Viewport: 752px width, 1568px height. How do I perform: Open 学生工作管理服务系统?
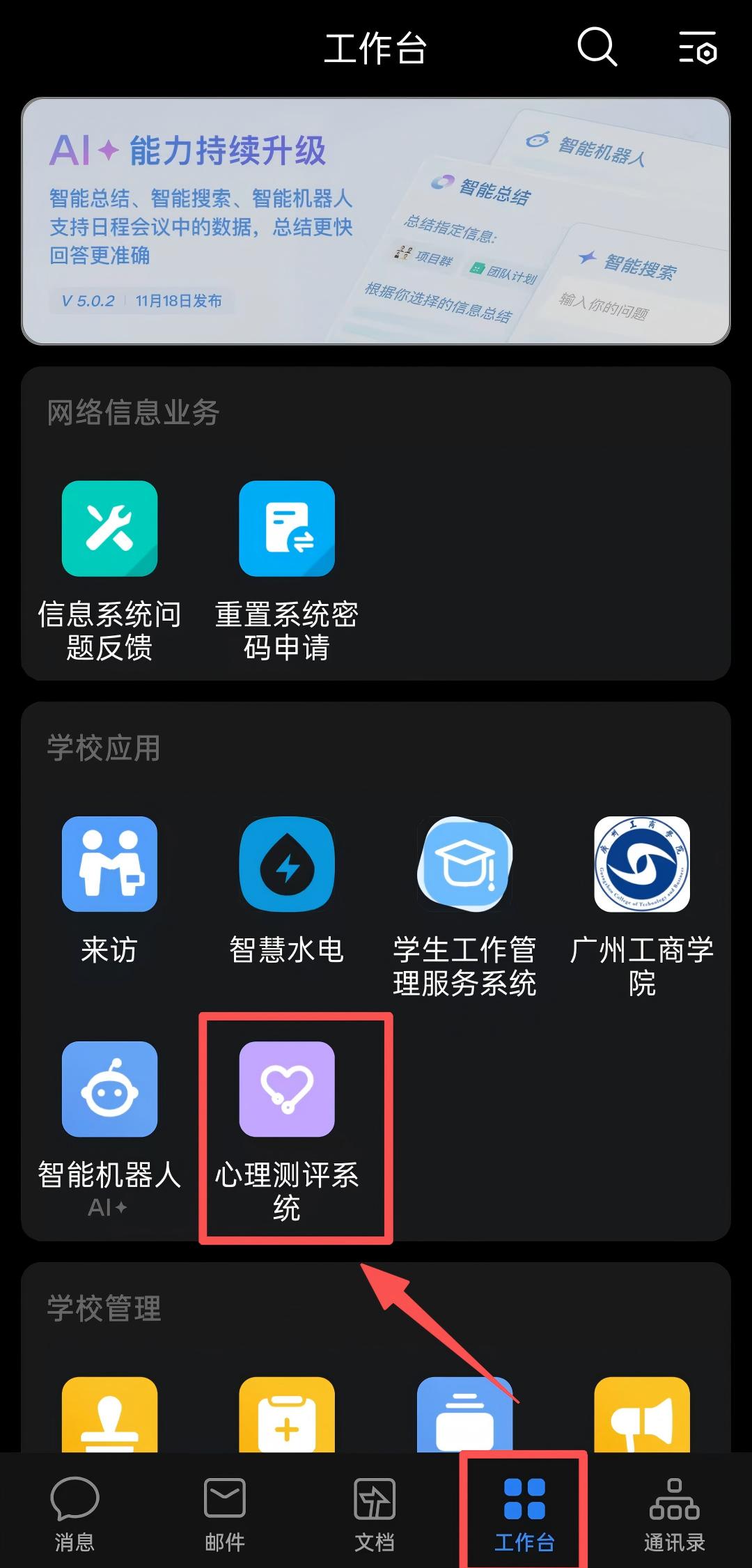tap(464, 864)
